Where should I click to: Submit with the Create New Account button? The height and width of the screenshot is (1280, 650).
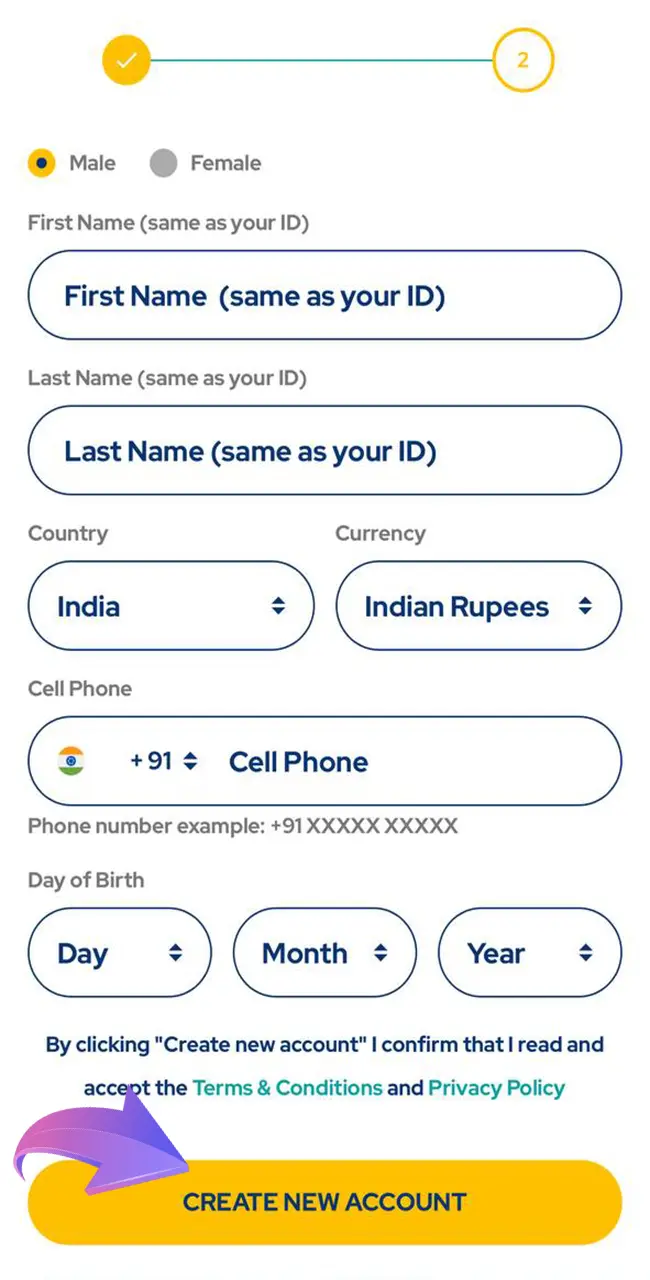coord(324,1202)
